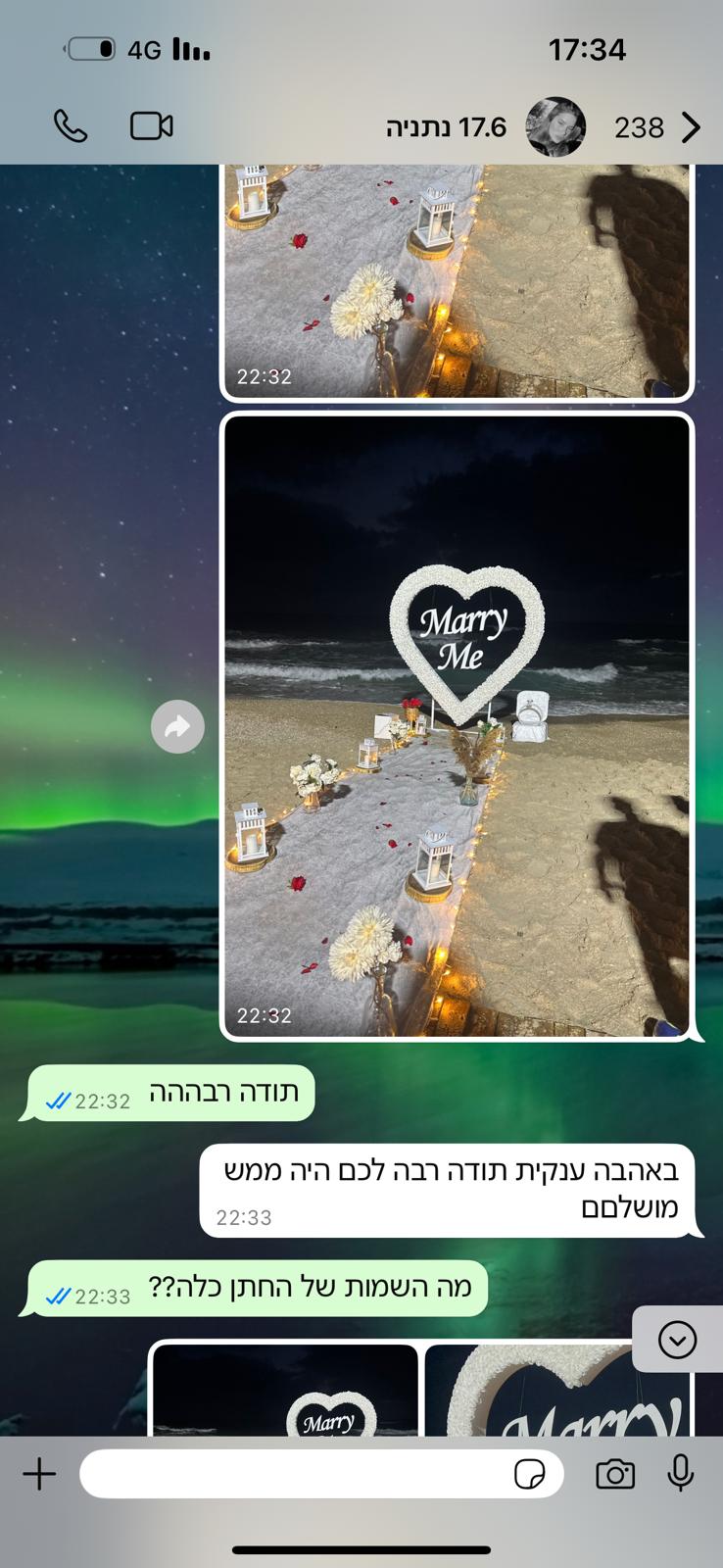The image size is (723, 1568).
Task: Jump to the latest messages
Action: [677, 1340]
